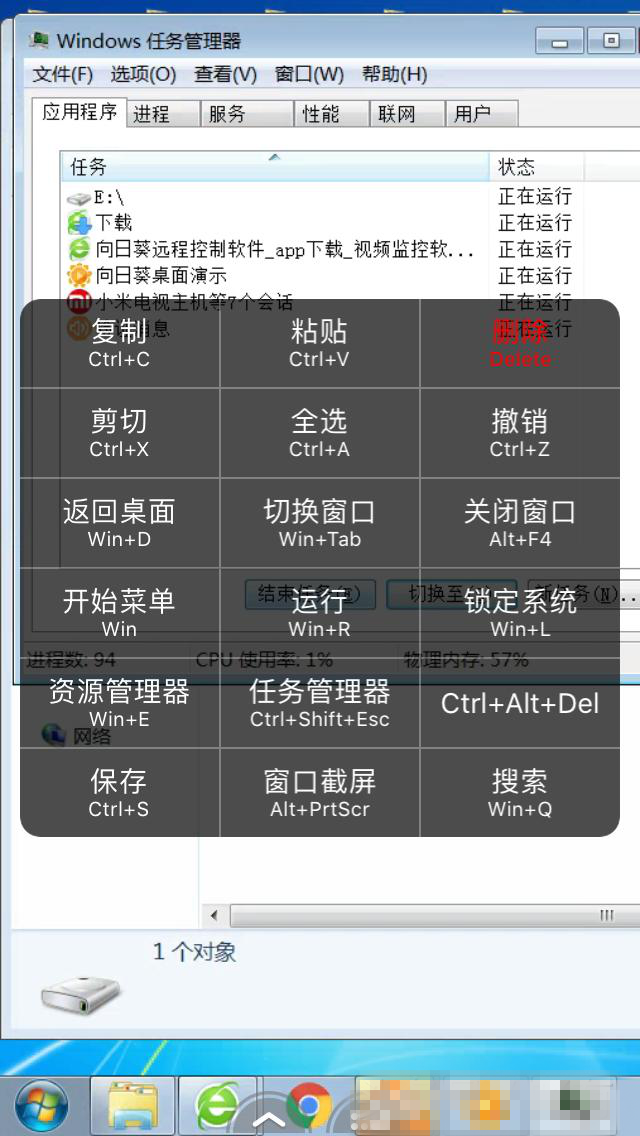
Task: Launch 运行 Win+R dialog shortcut
Action: point(319,613)
